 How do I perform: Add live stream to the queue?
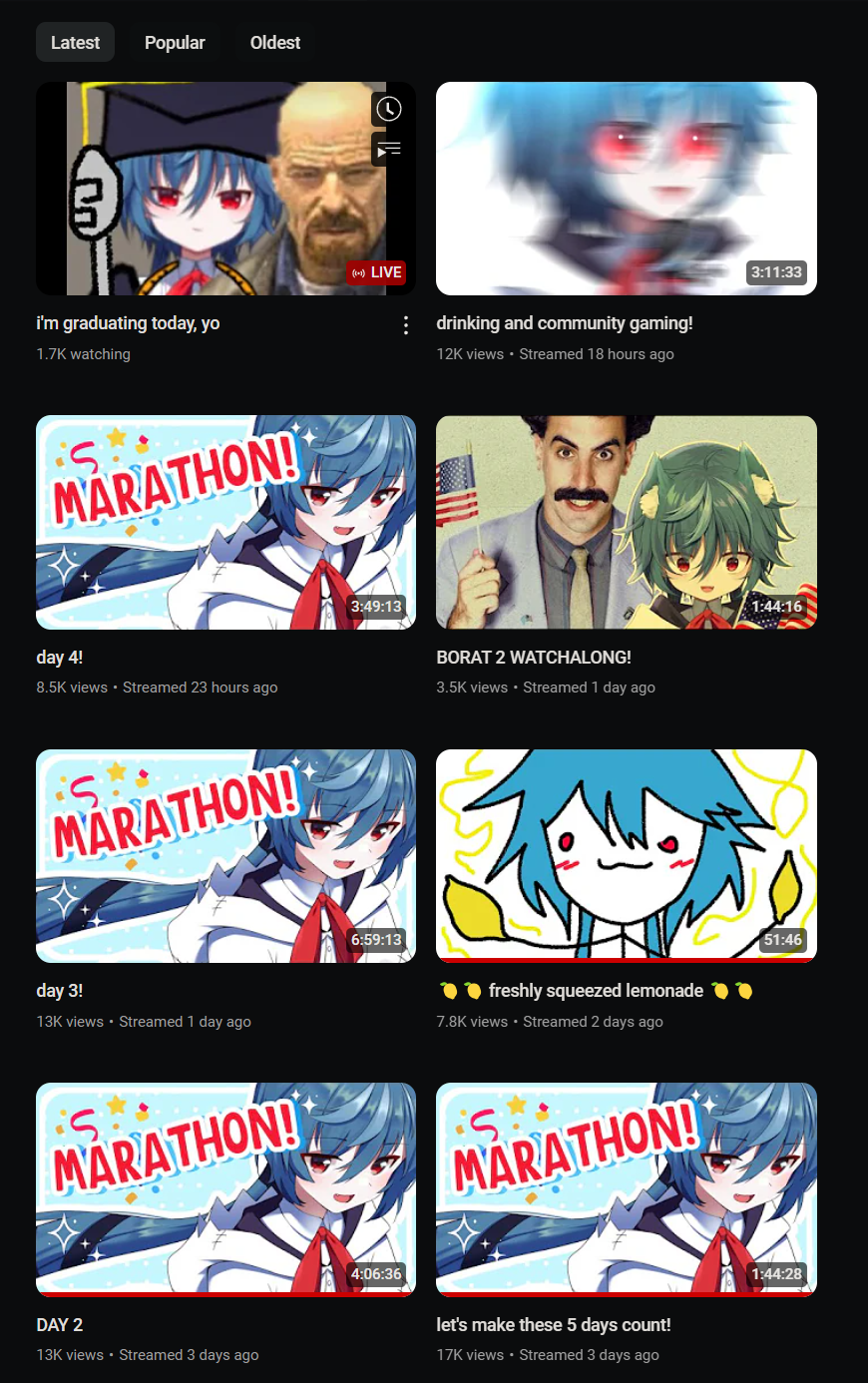[388, 150]
